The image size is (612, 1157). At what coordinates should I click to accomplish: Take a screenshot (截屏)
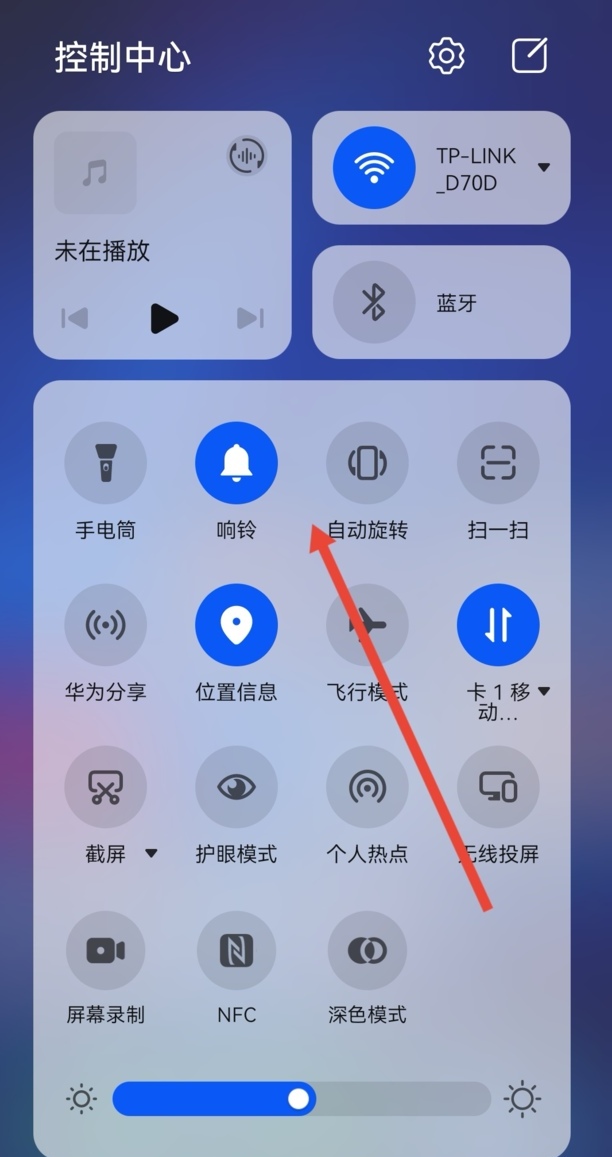(105, 787)
